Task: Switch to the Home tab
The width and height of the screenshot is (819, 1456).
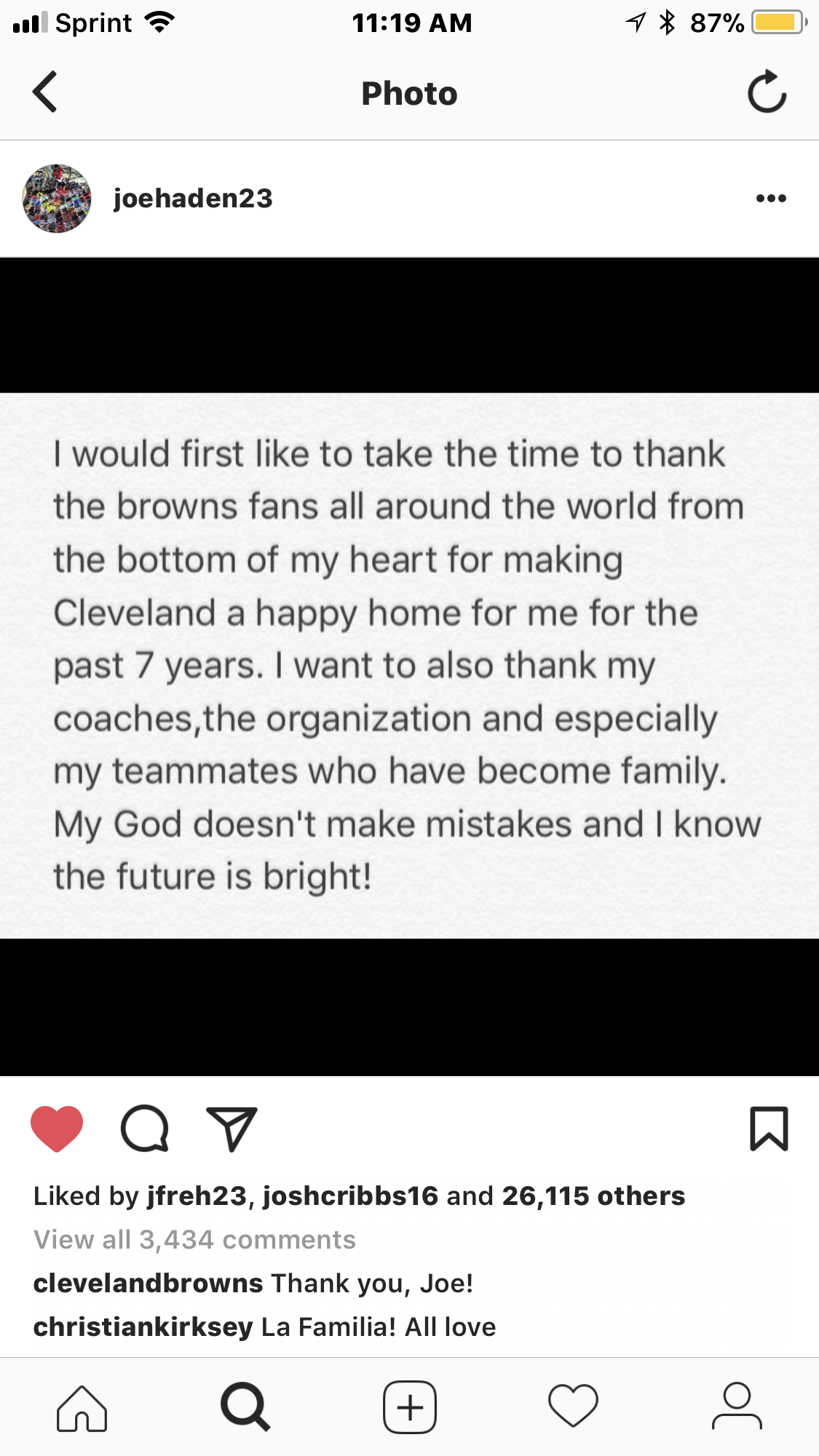Action: pos(82,1407)
